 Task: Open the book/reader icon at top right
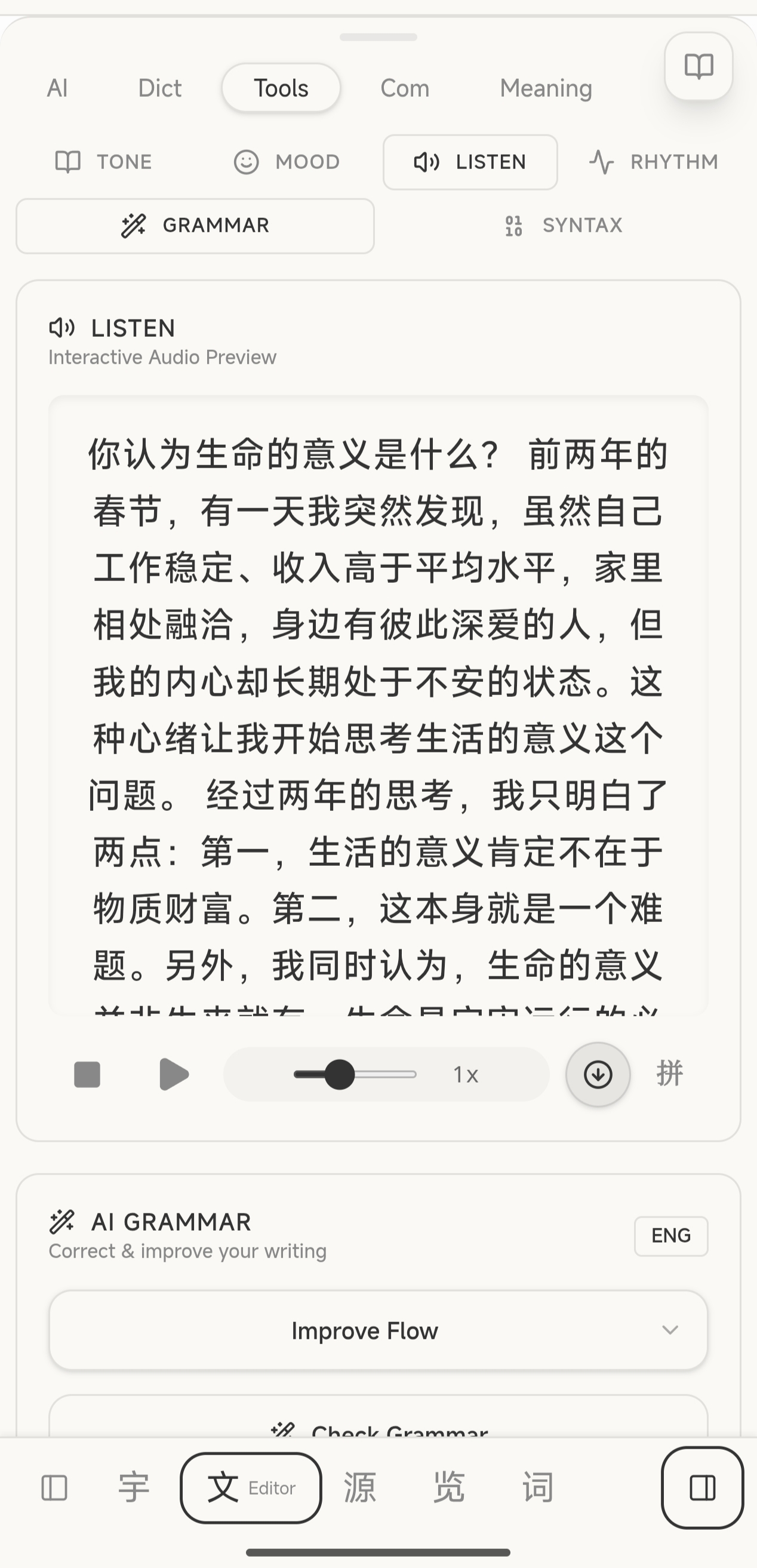click(697, 67)
